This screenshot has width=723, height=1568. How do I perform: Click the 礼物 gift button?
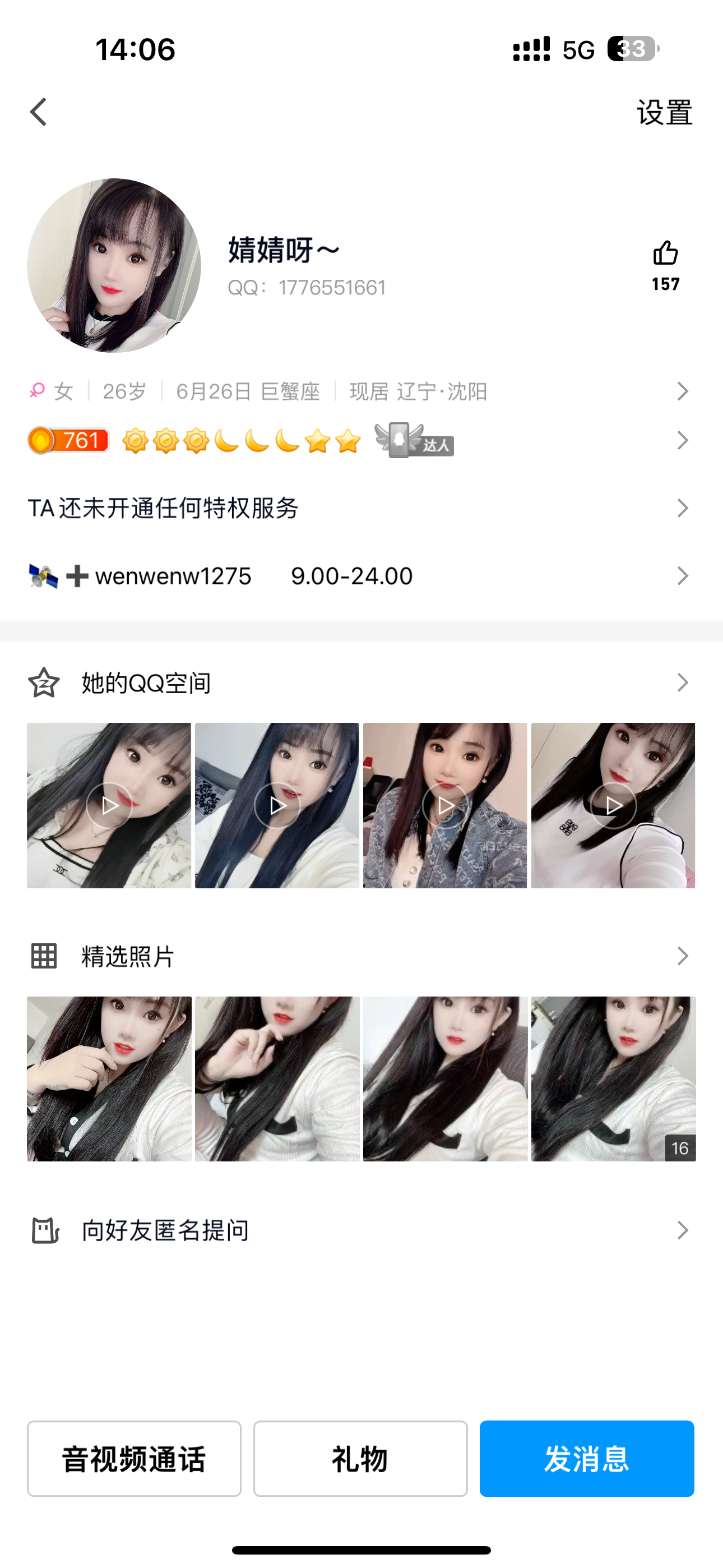click(360, 1459)
